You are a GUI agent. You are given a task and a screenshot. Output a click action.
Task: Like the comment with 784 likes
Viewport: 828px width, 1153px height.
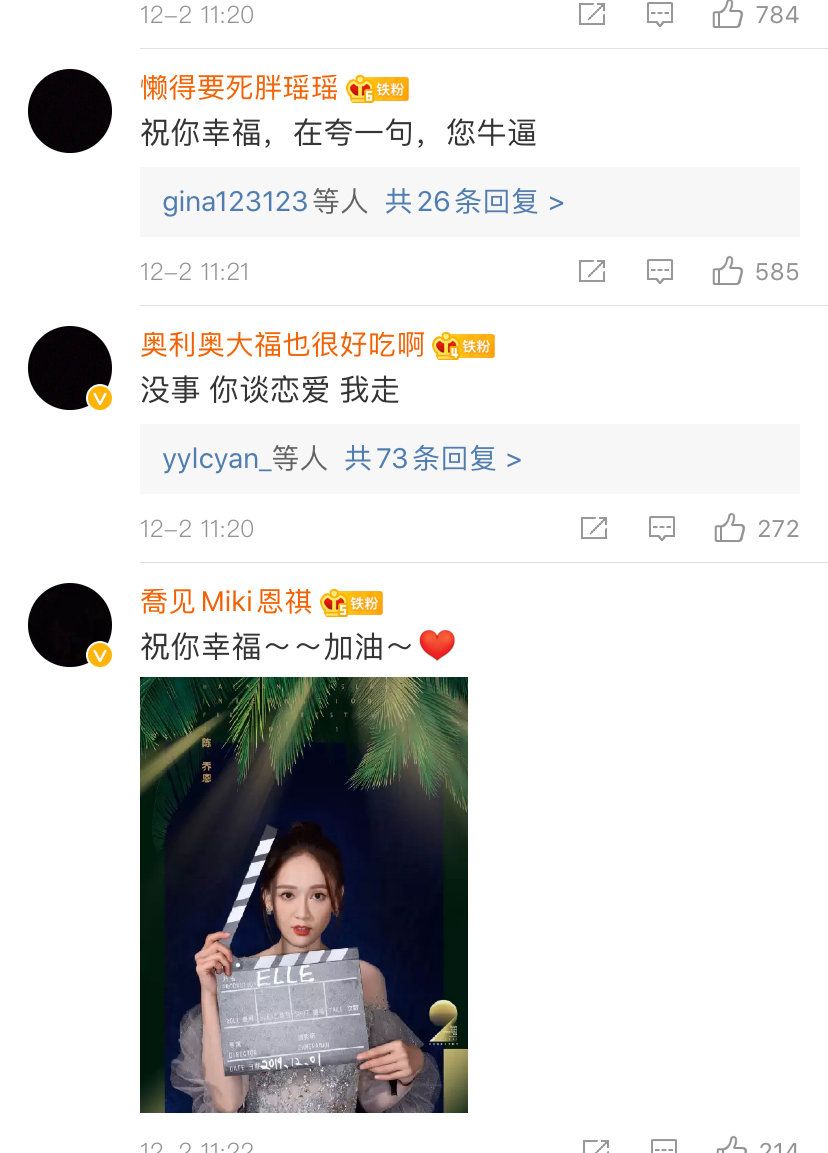coord(728,14)
